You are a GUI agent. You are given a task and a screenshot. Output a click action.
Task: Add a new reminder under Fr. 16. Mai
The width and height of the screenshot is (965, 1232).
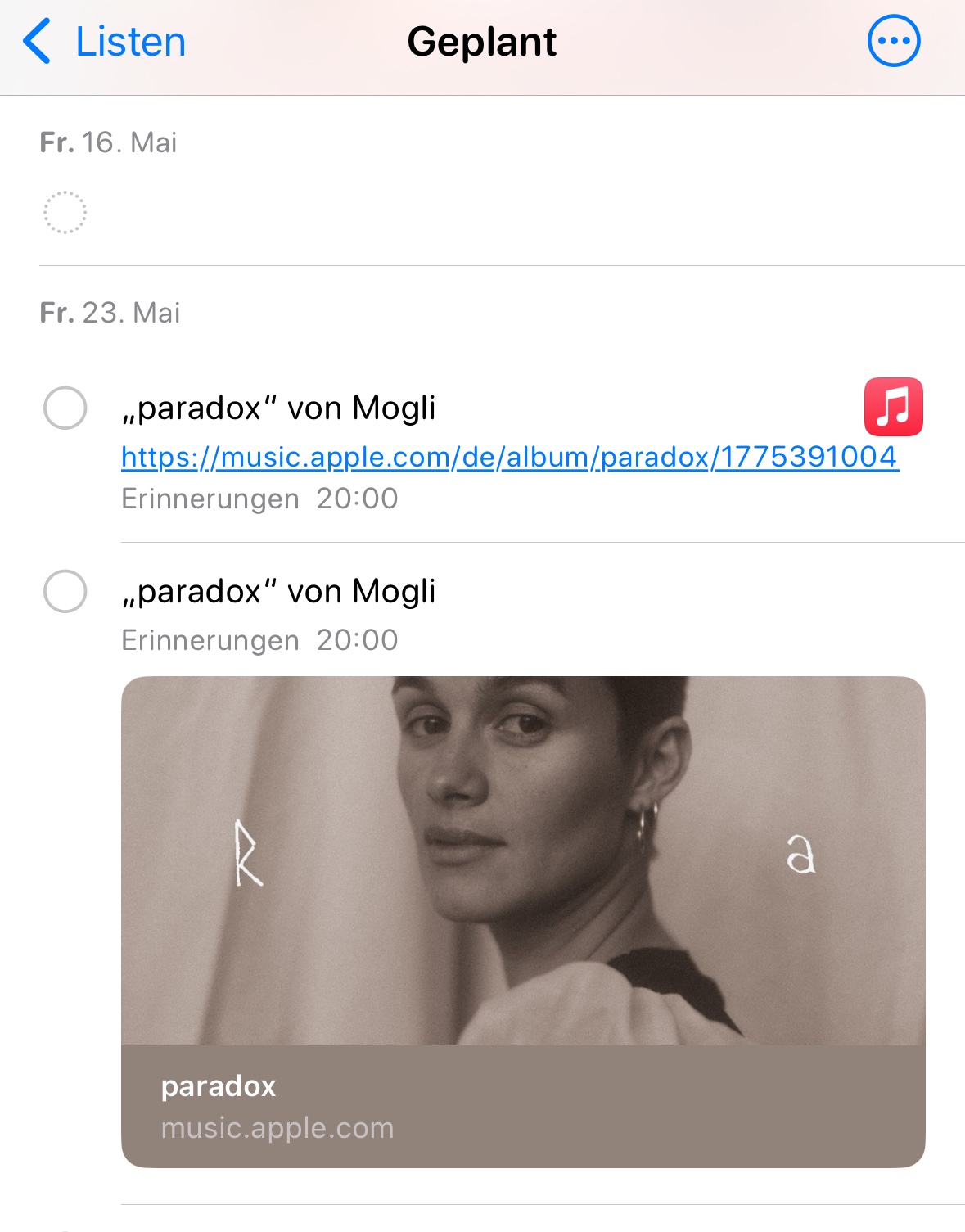[x=65, y=213]
